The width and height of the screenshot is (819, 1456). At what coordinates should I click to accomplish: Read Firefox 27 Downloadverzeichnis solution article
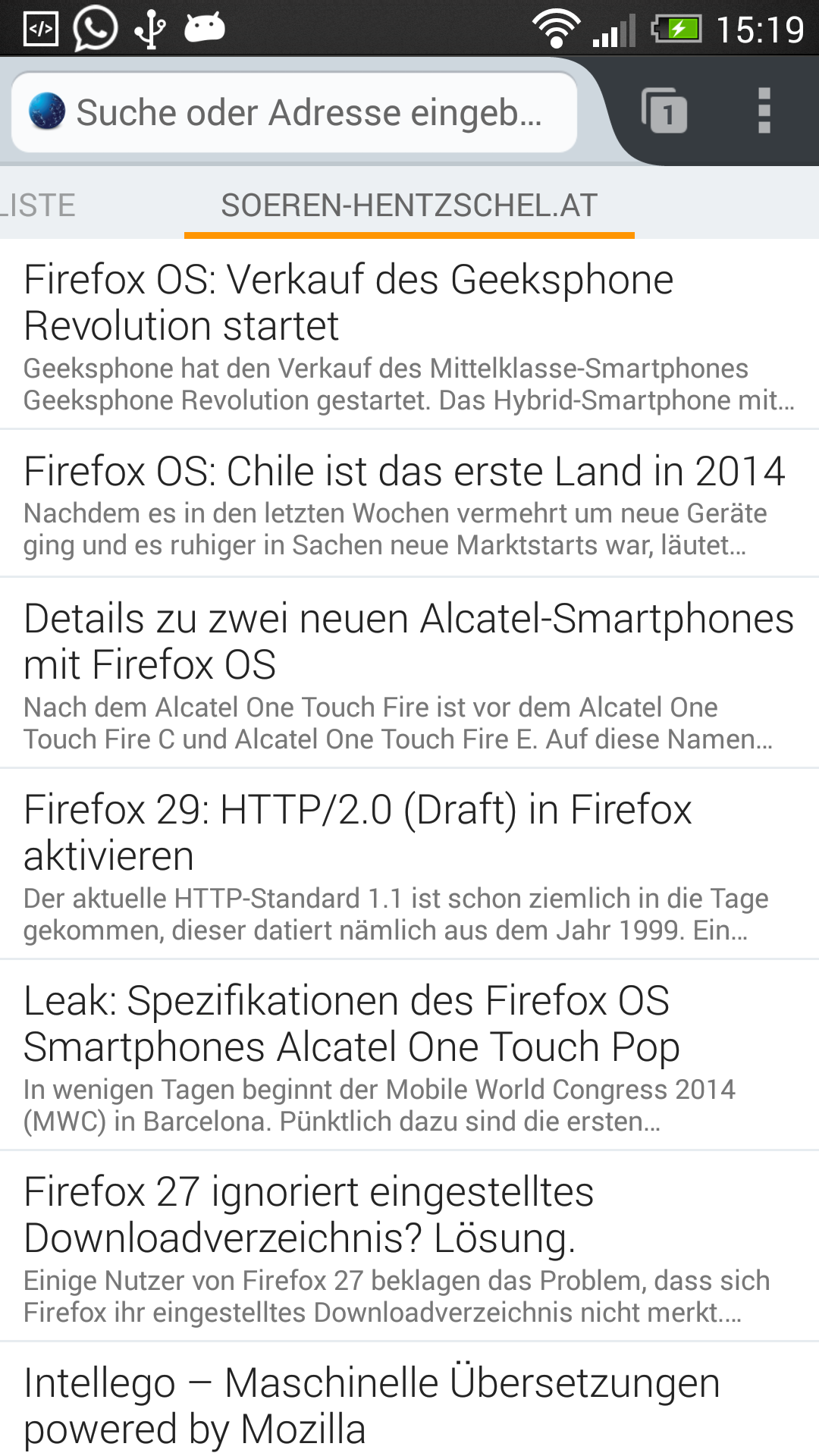(409, 1247)
